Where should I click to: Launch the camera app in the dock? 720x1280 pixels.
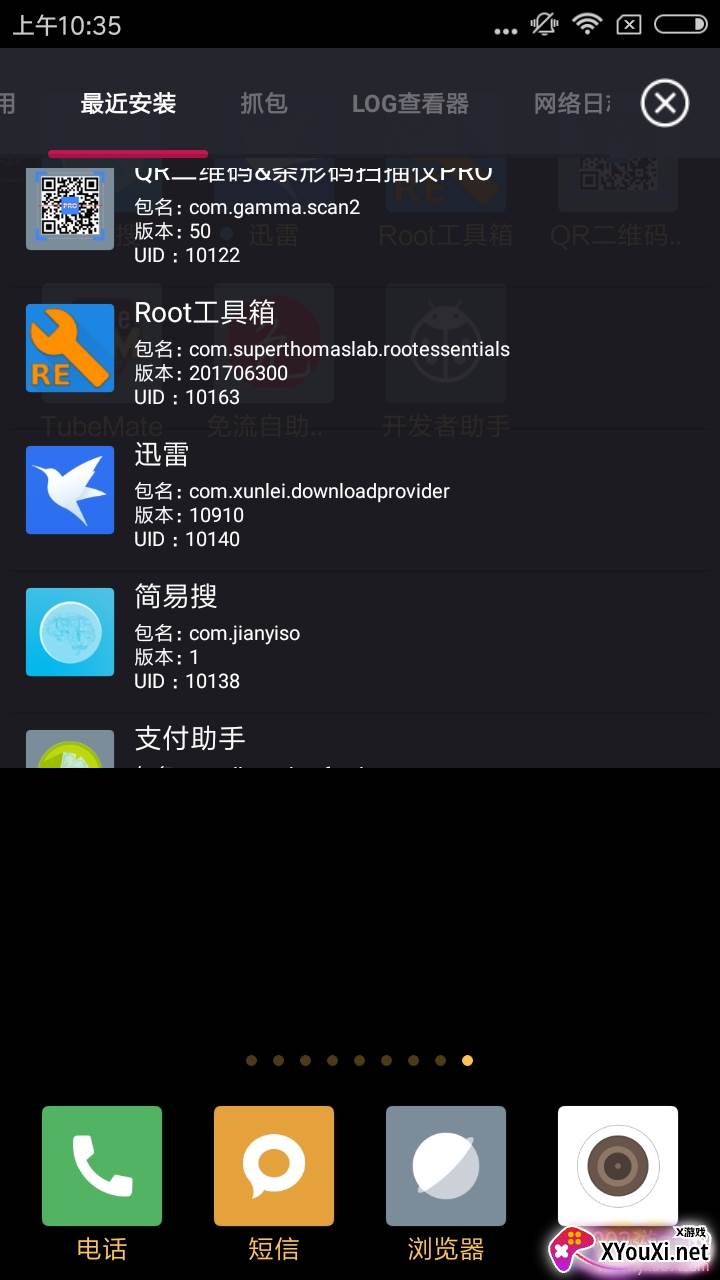(x=618, y=1166)
